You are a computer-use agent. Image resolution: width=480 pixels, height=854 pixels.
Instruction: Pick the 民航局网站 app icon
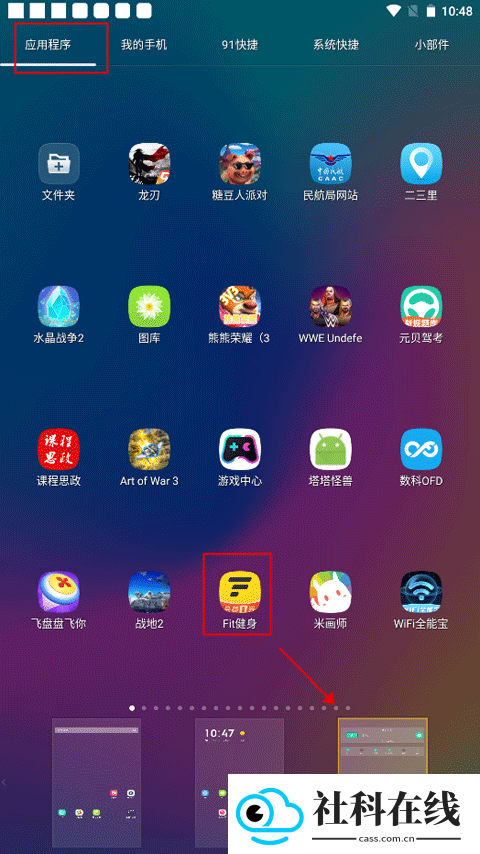coord(331,164)
